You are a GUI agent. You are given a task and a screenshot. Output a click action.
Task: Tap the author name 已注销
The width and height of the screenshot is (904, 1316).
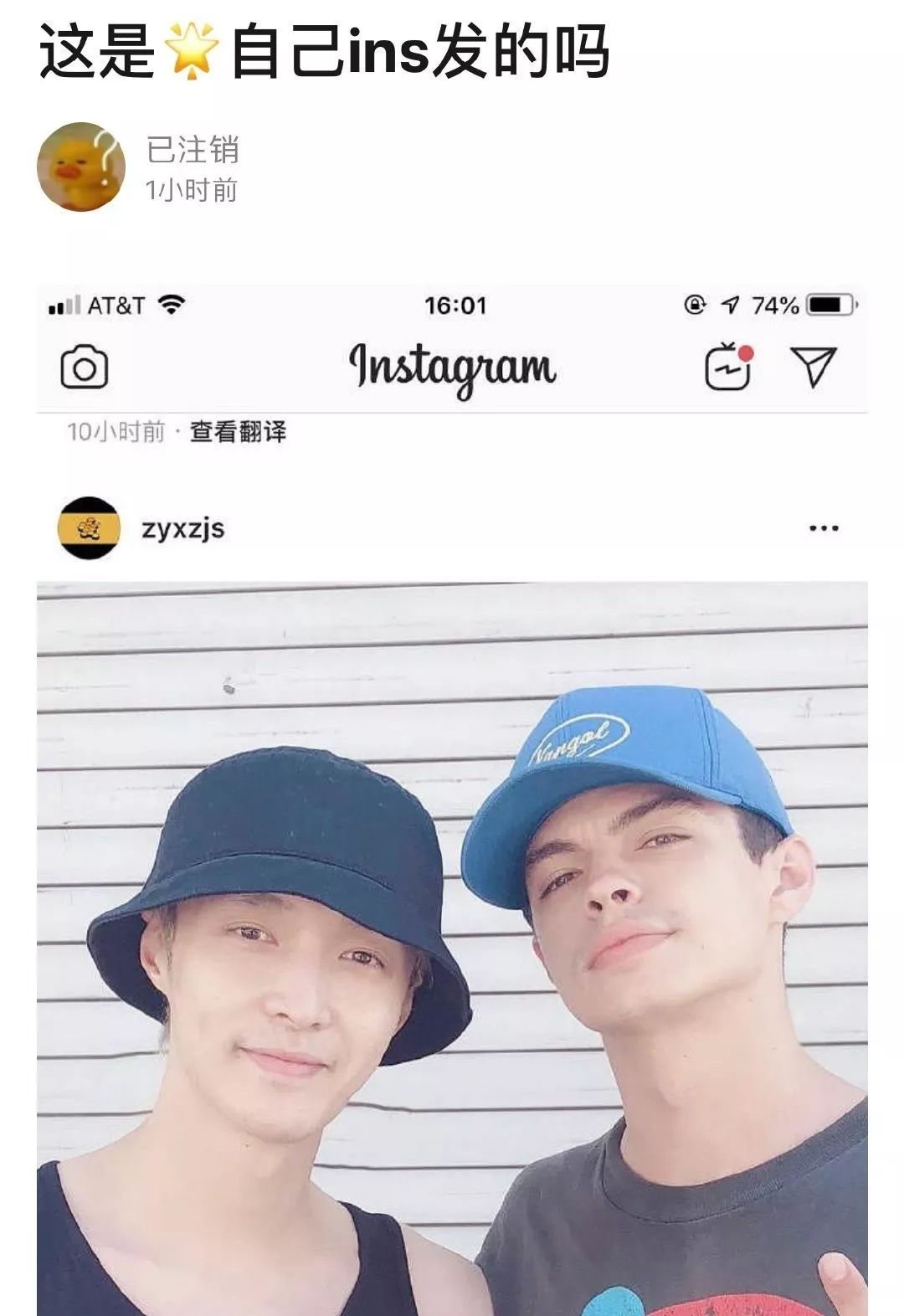[x=193, y=150]
